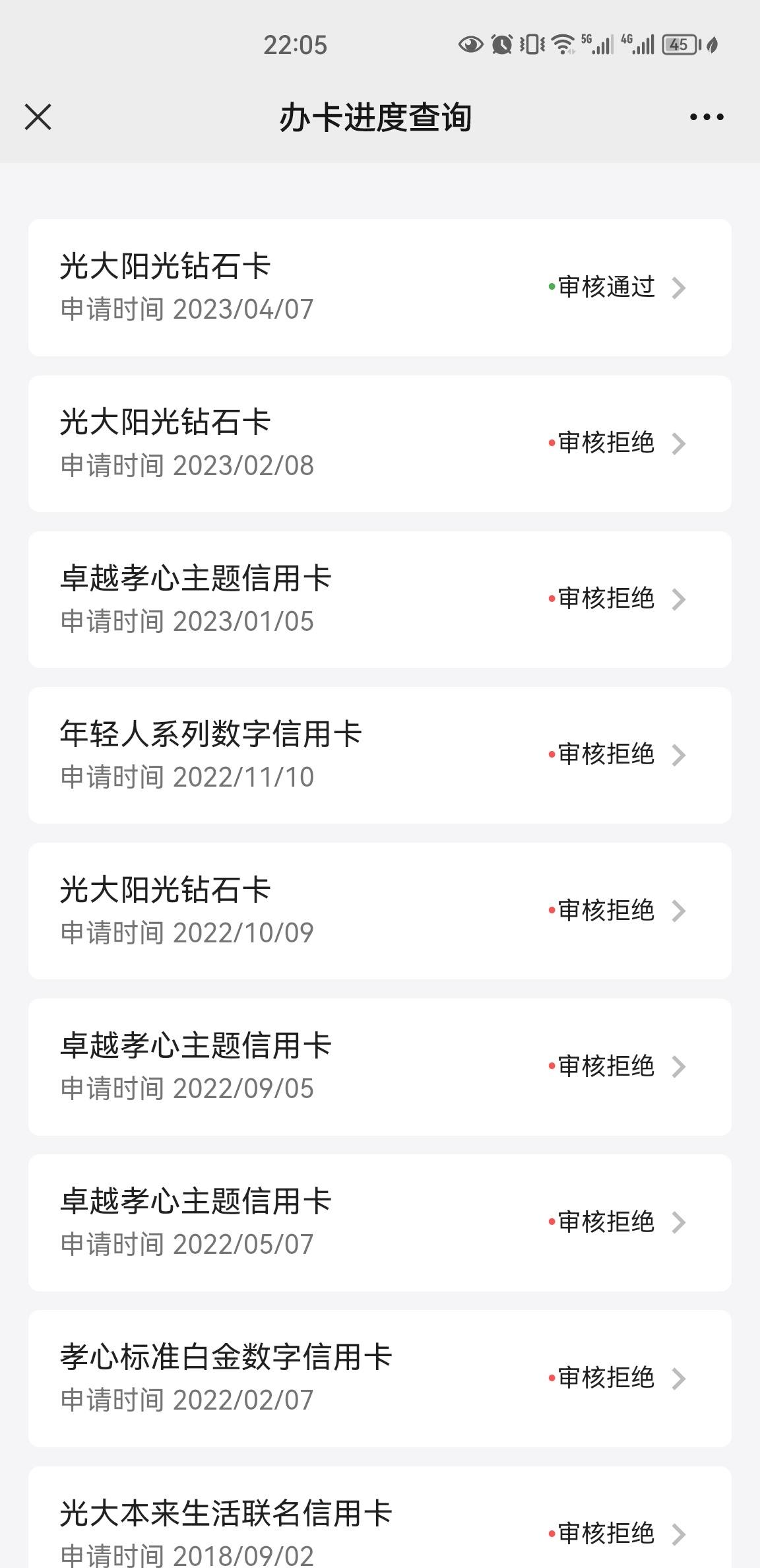The image size is (760, 1568).
Task: View 光大阳光钻石卡 application from 2023/02/08
Action: click(x=380, y=443)
